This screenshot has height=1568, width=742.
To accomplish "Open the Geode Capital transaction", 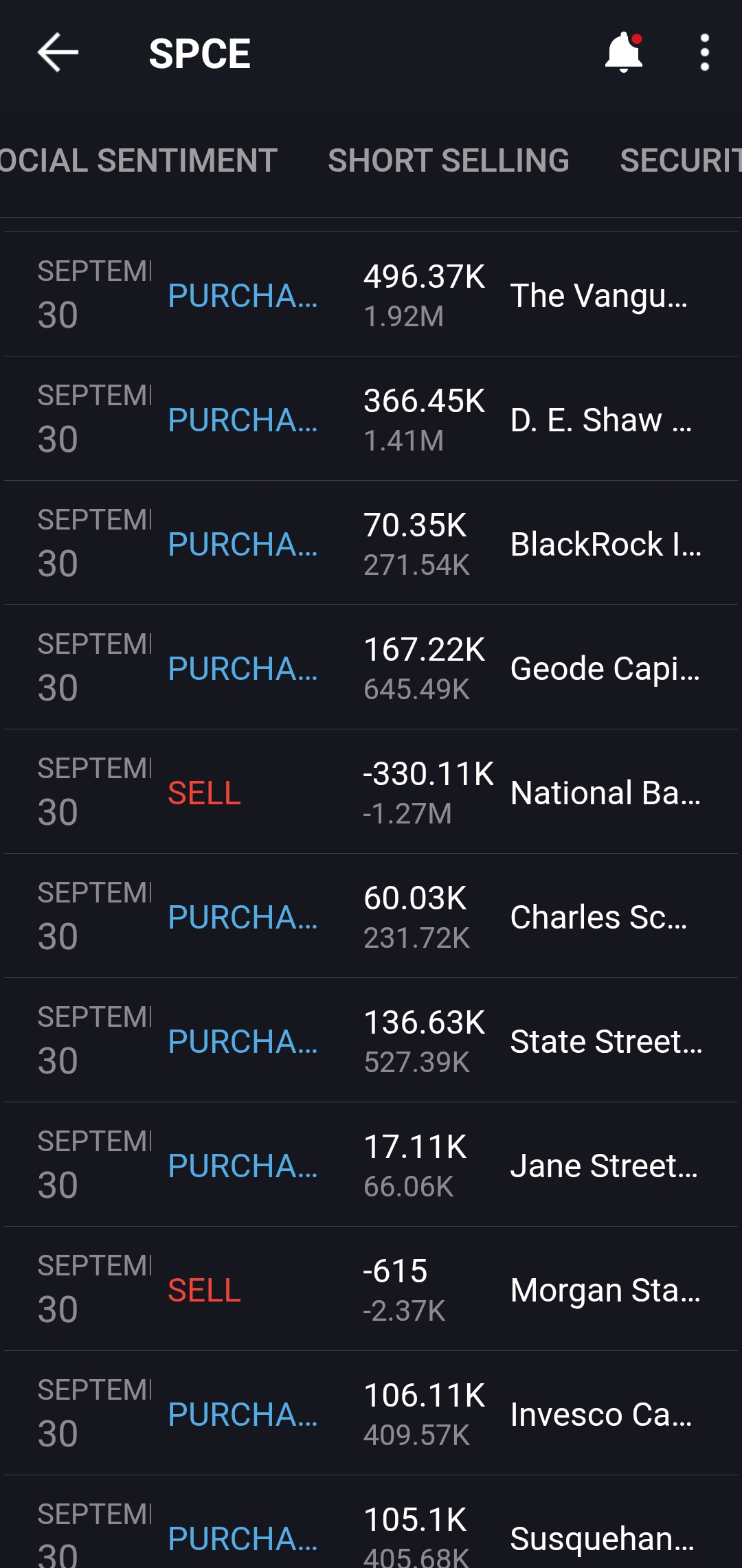I will (371, 668).
